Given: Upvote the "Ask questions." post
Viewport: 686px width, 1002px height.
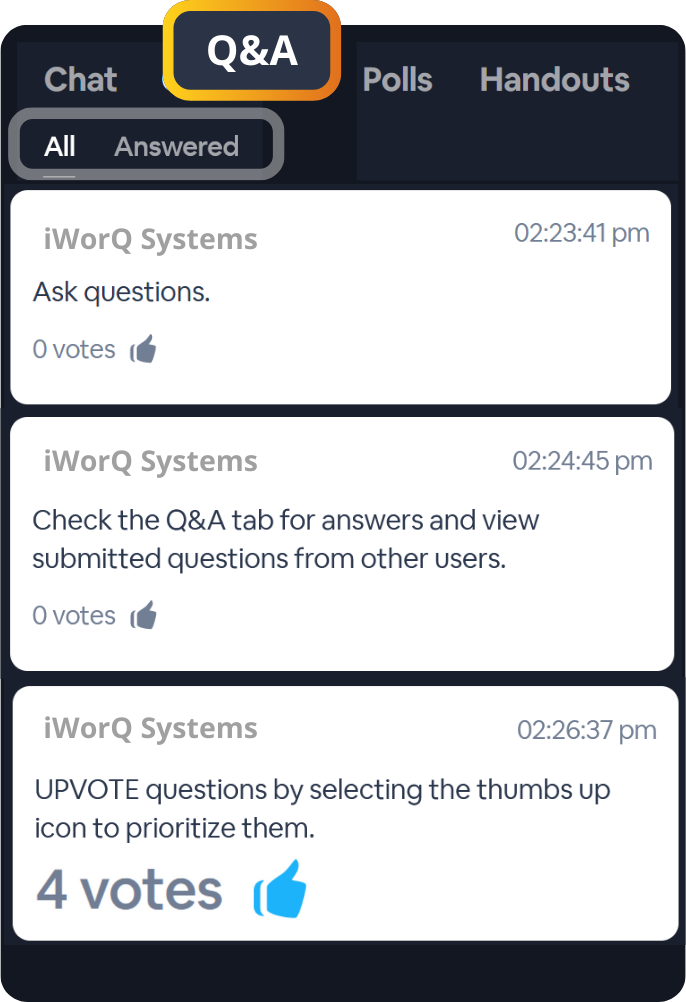Looking at the screenshot, I should point(144,350).
